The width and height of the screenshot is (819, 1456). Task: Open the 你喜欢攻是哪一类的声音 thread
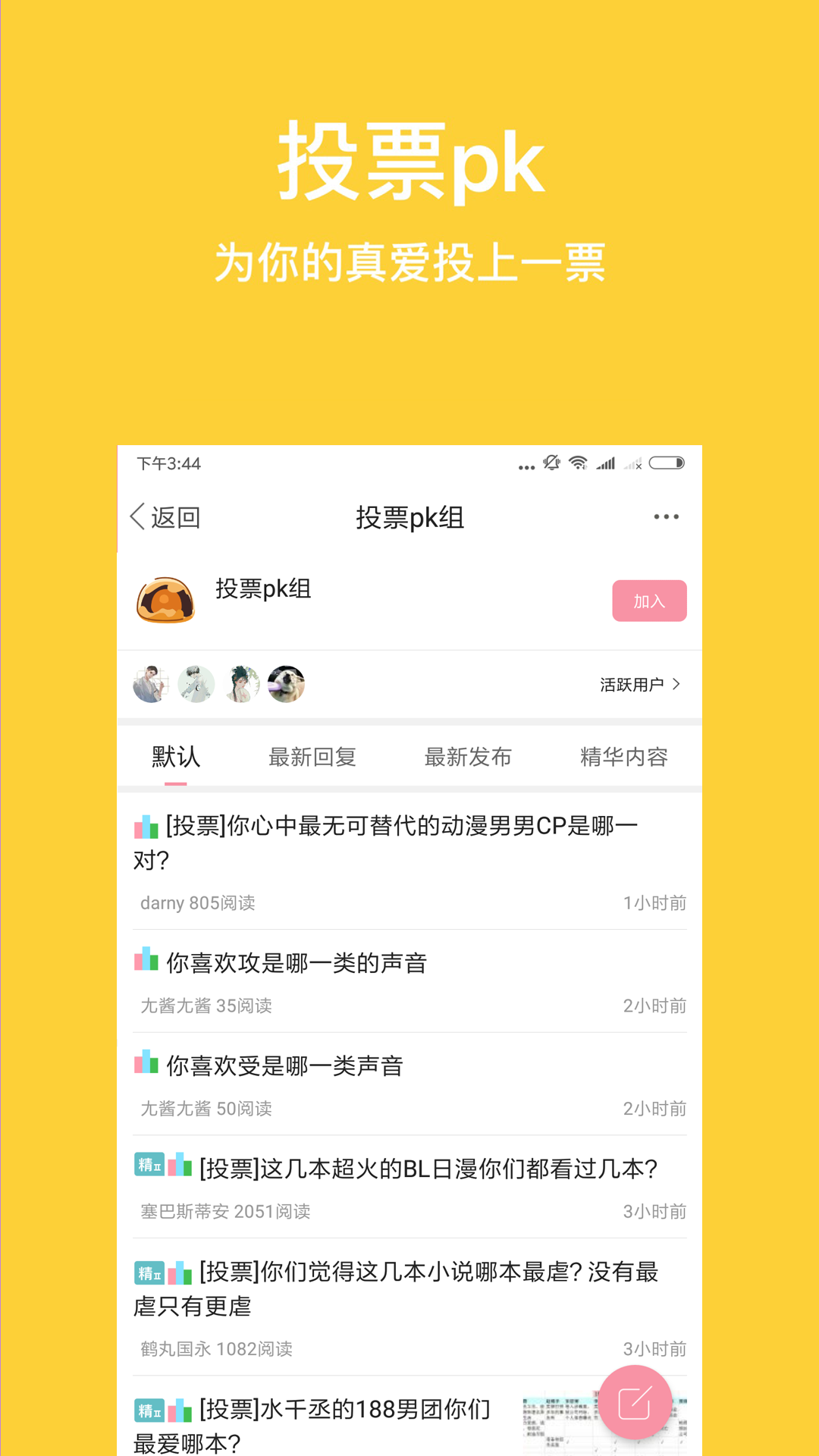click(x=296, y=962)
